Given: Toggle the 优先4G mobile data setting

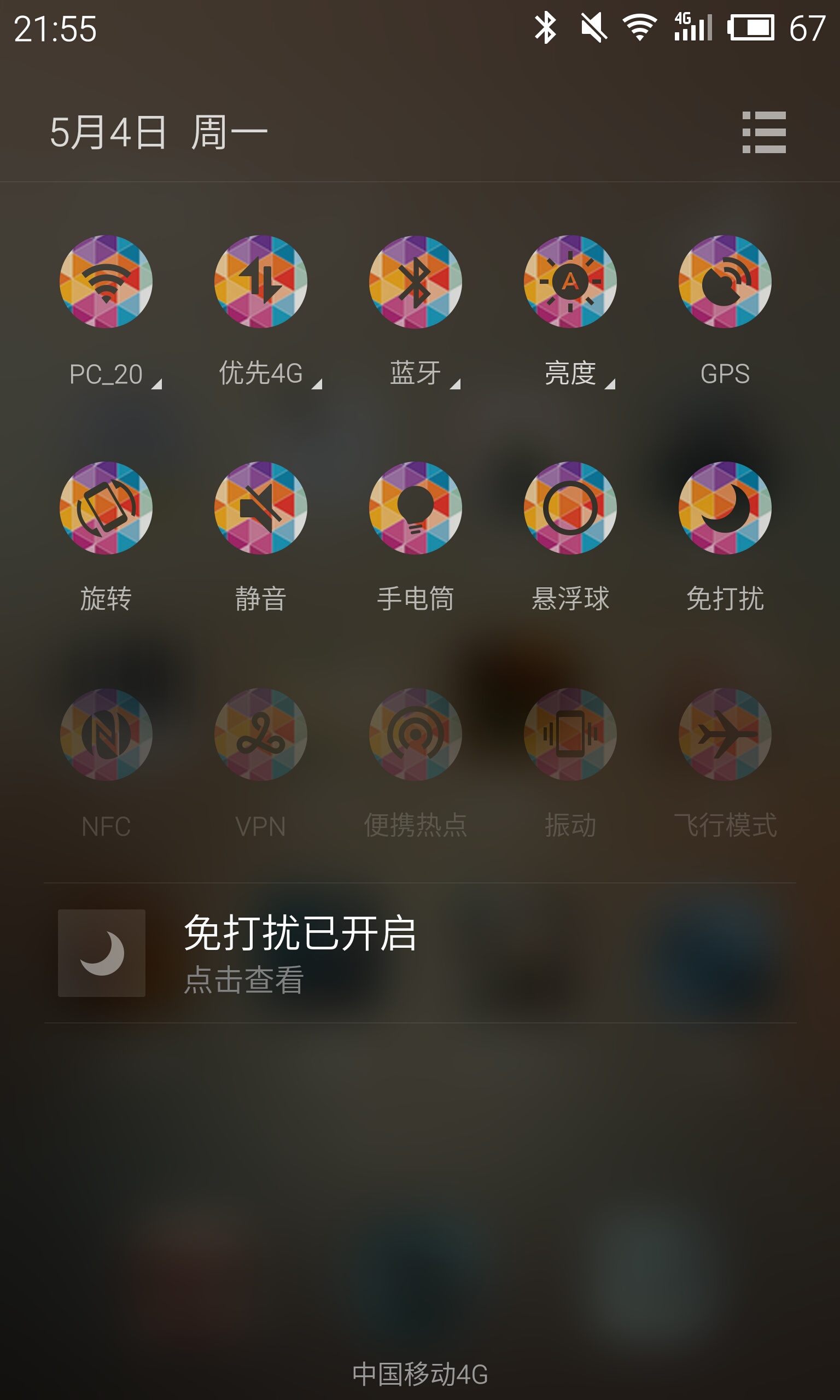Looking at the screenshot, I should click(260, 281).
